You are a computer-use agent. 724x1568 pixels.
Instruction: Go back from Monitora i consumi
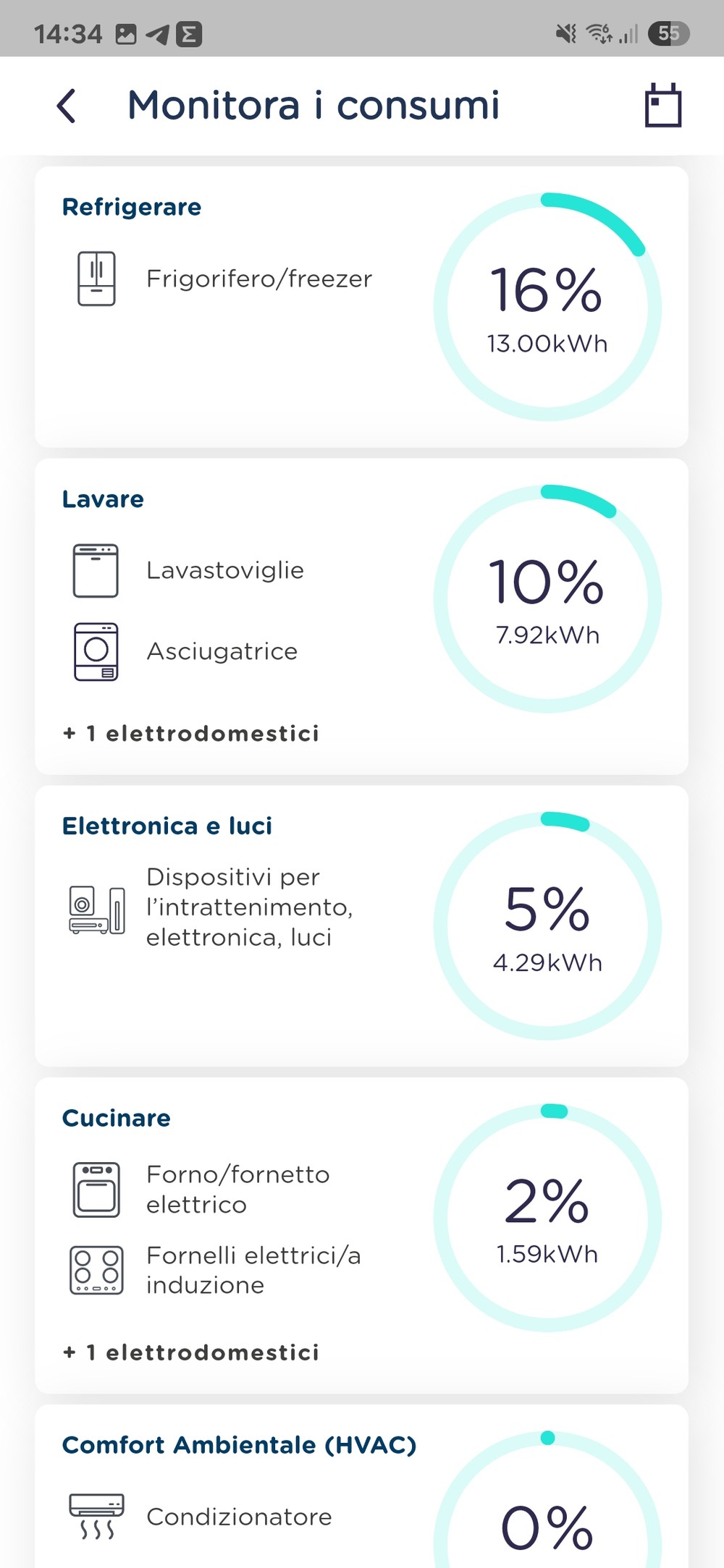click(67, 106)
